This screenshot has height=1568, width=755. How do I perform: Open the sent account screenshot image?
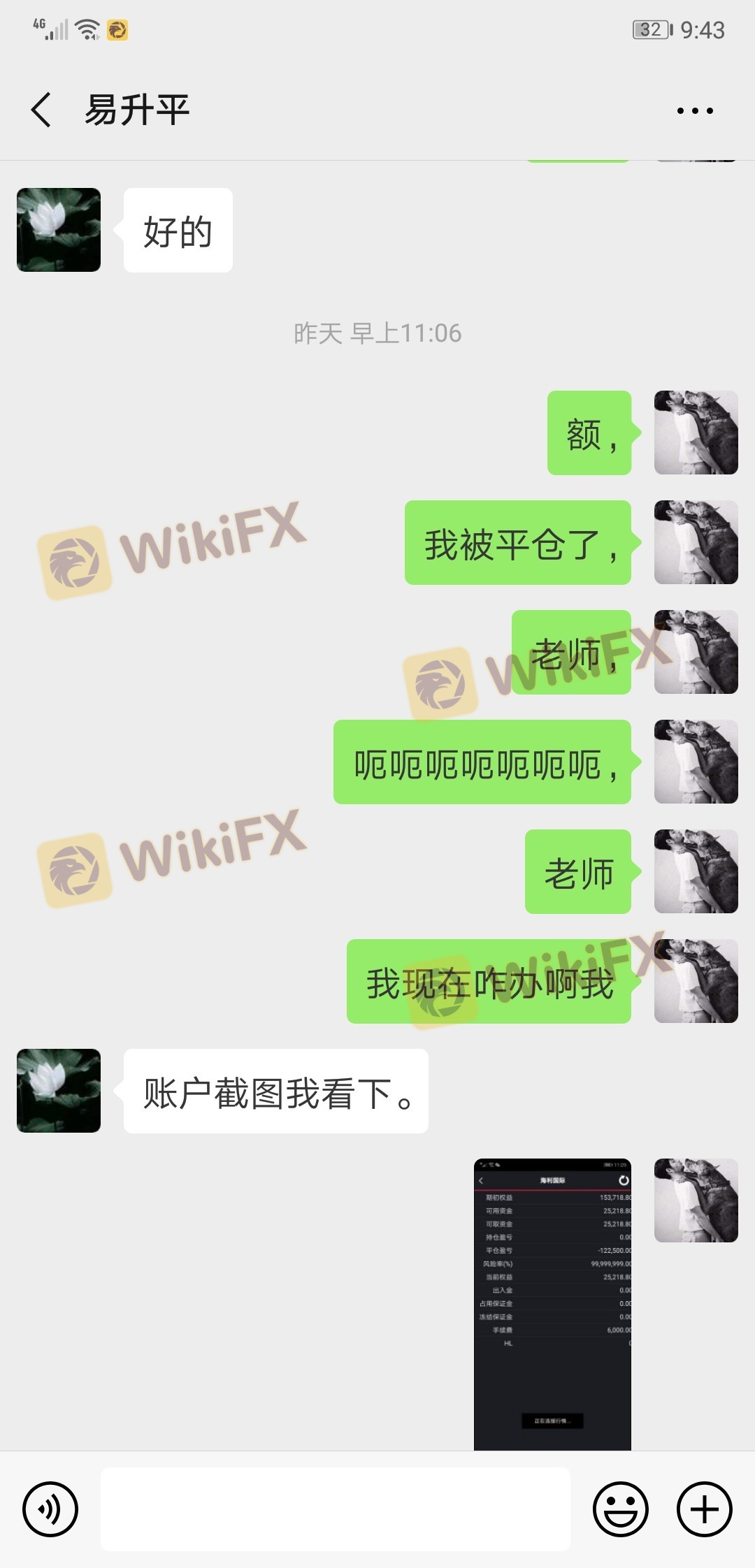tap(552, 1303)
